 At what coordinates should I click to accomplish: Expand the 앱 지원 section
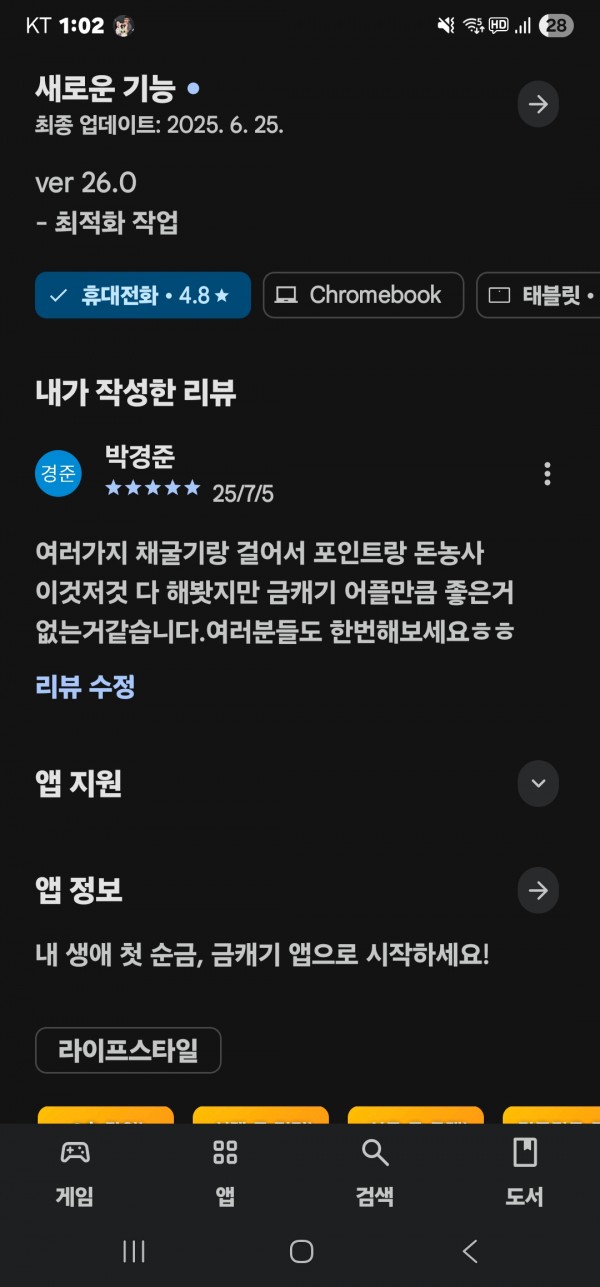538,783
